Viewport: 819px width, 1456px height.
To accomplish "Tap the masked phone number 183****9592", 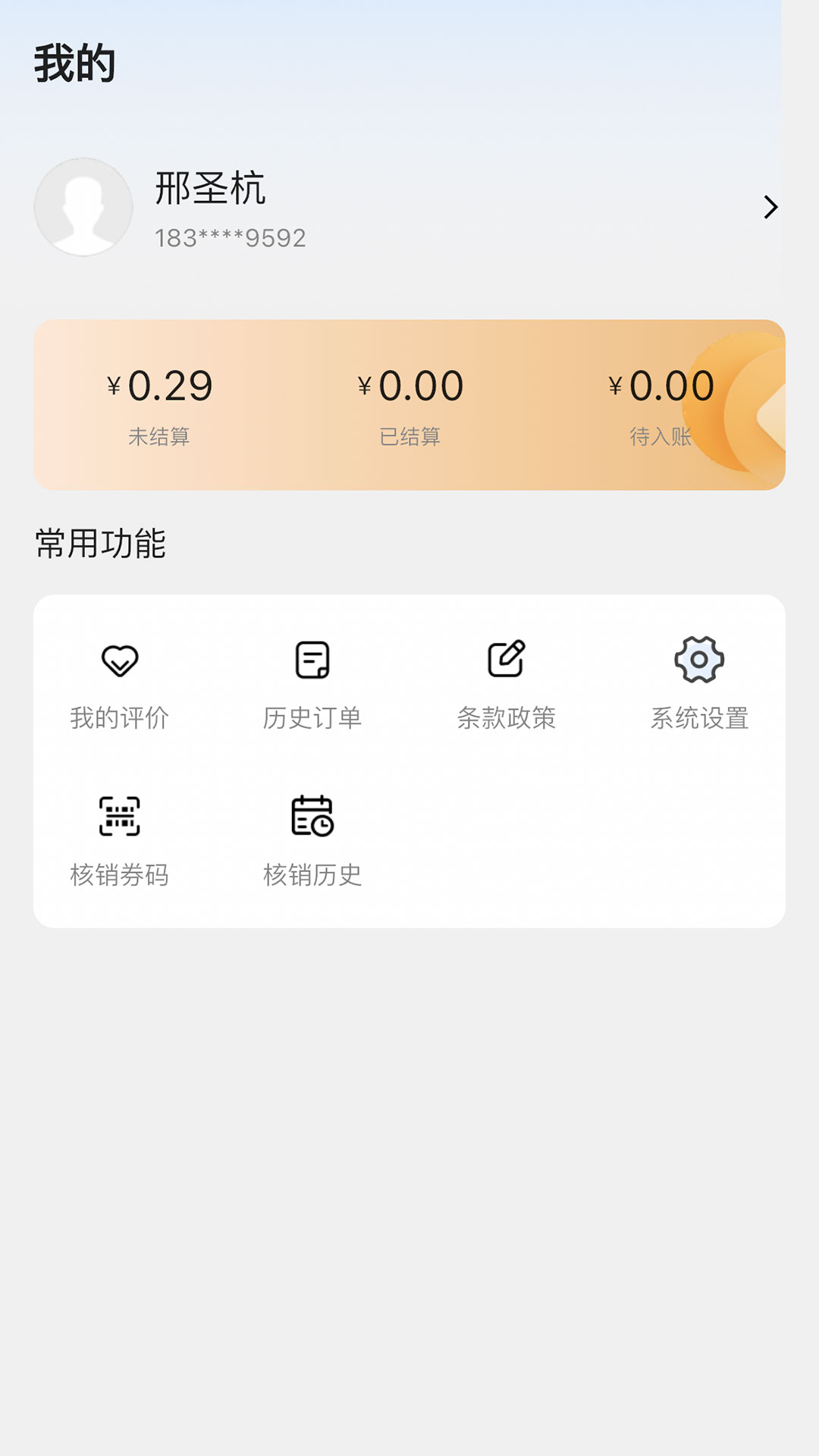I will pos(229,238).
